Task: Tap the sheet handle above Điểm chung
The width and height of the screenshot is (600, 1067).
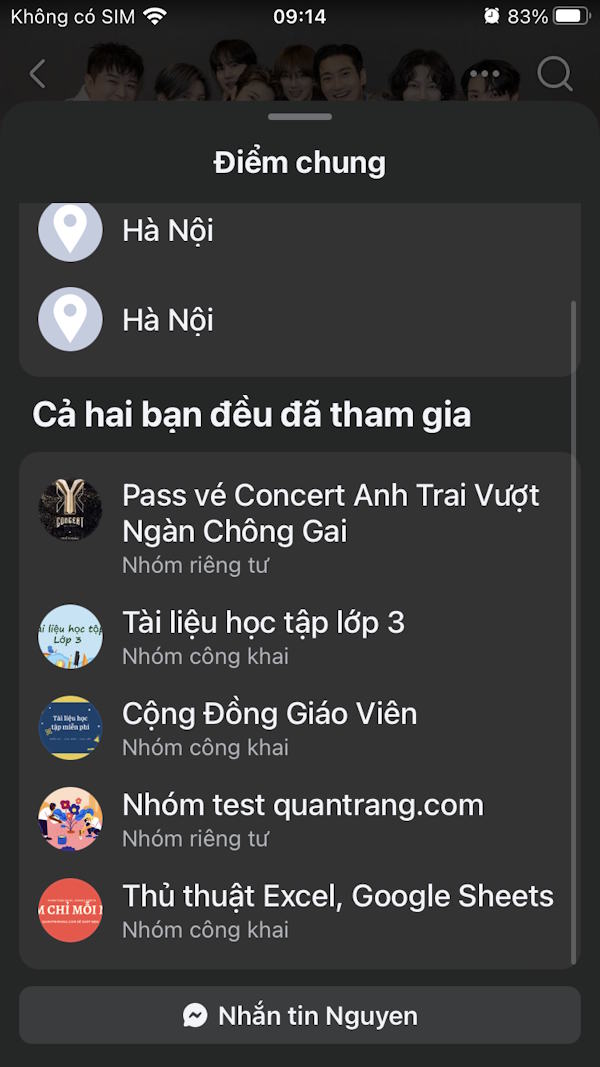Action: 300,117
